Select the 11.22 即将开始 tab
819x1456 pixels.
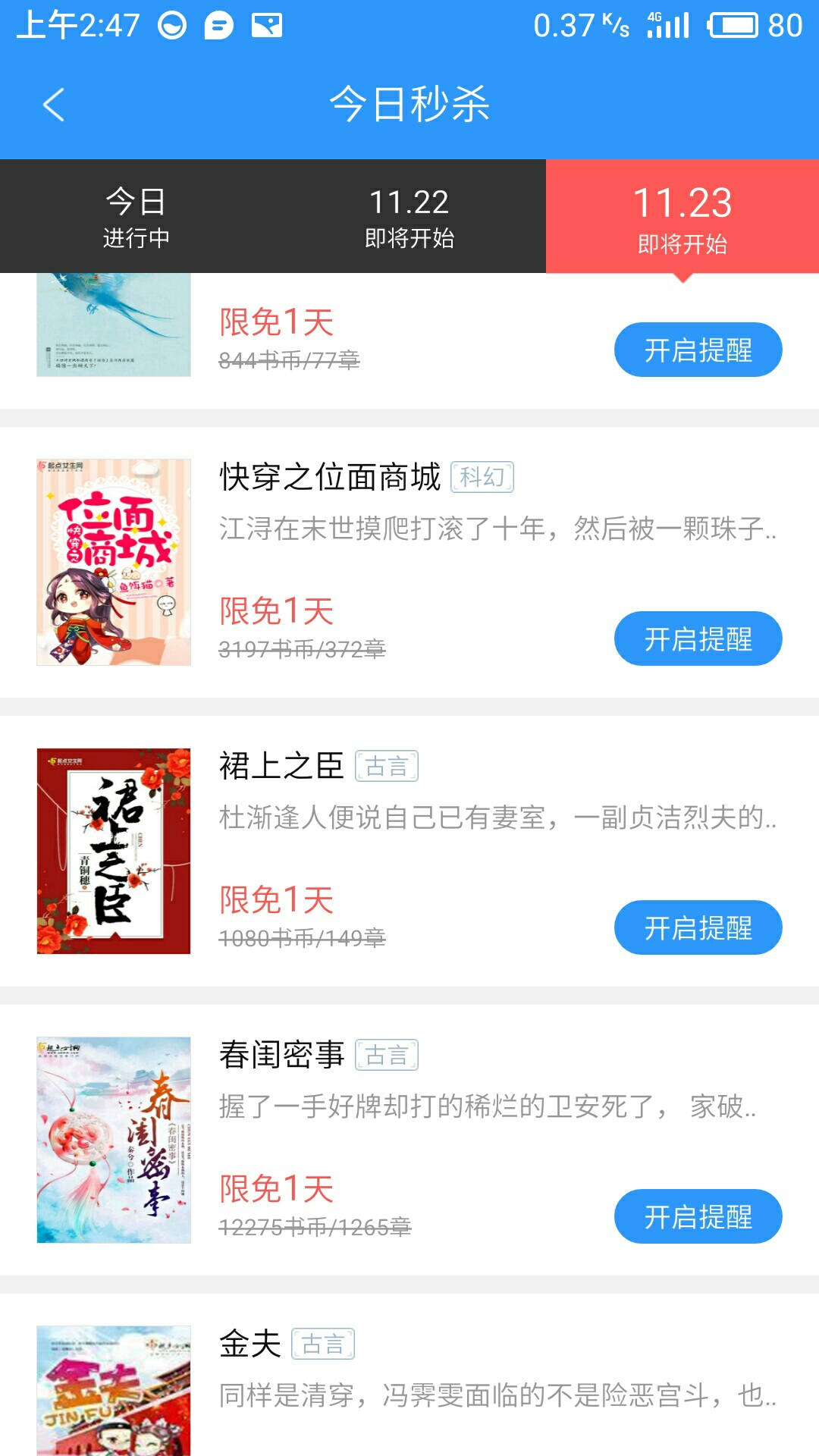[409, 217]
